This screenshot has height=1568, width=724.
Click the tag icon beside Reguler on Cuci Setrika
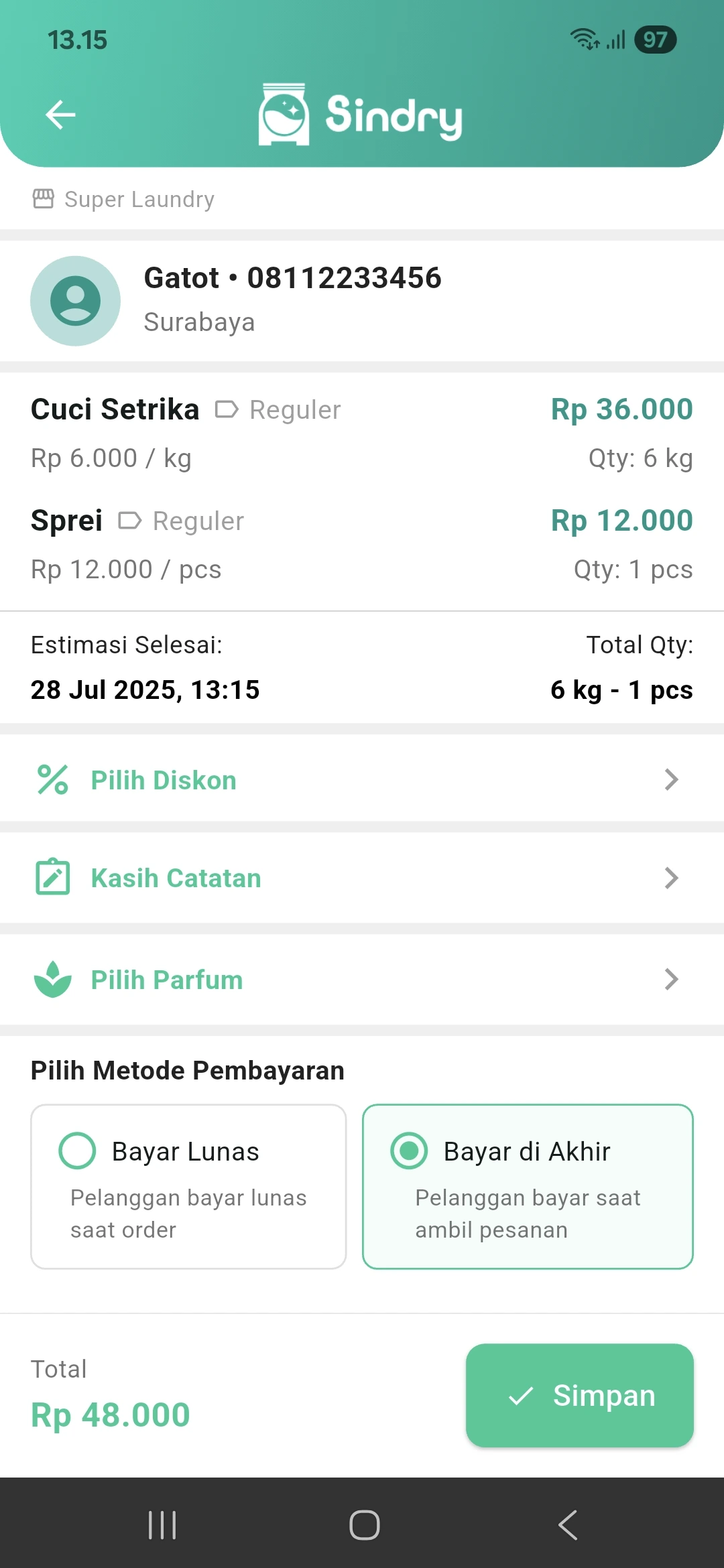pyautogui.click(x=227, y=409)
